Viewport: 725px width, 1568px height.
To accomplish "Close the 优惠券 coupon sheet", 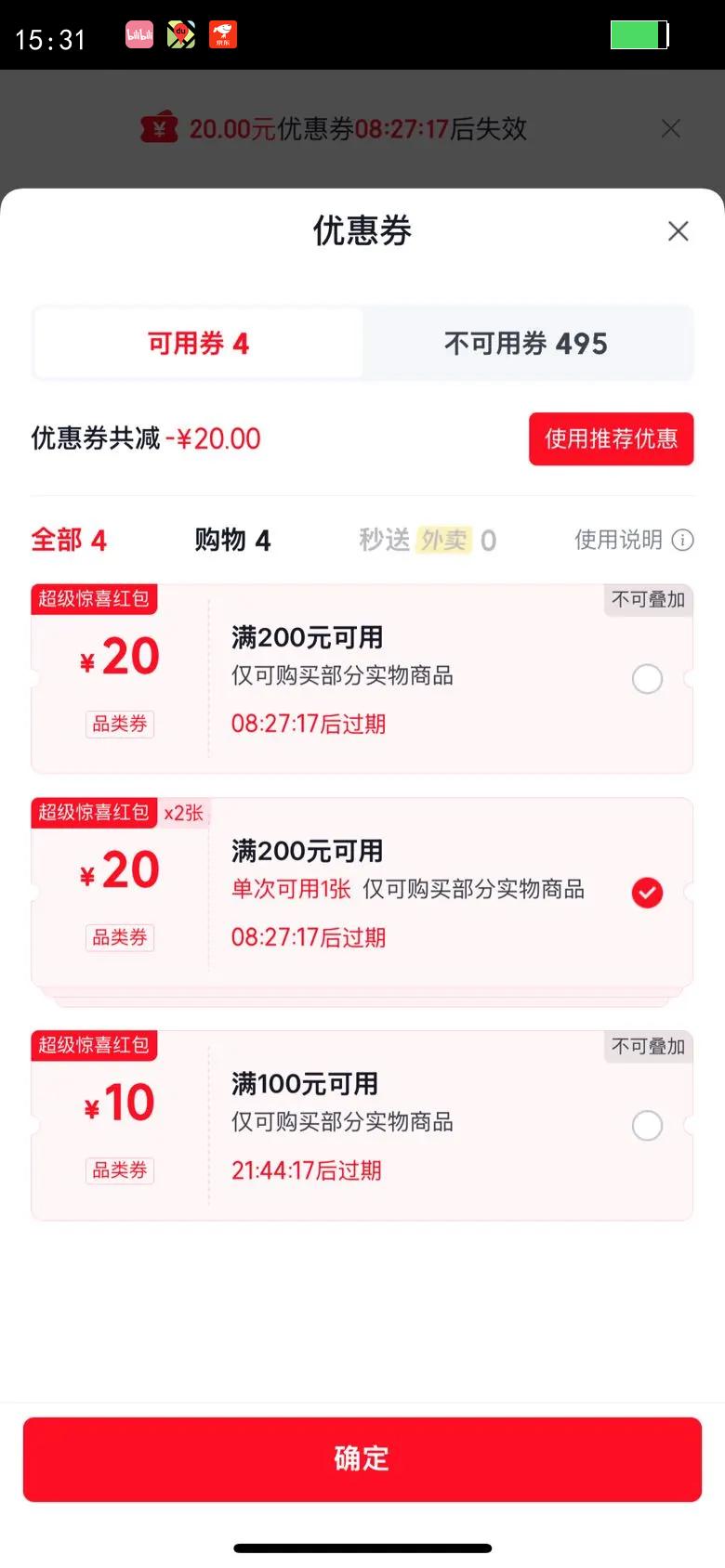I will 679,231.
